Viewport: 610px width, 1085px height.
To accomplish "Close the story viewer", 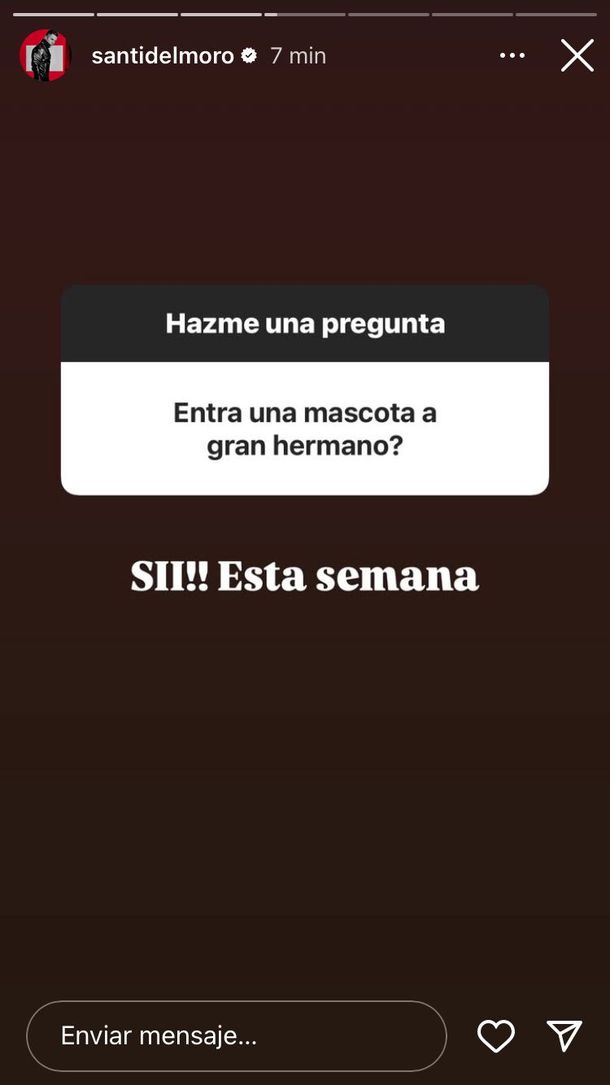I will click(x=577, y=55).
